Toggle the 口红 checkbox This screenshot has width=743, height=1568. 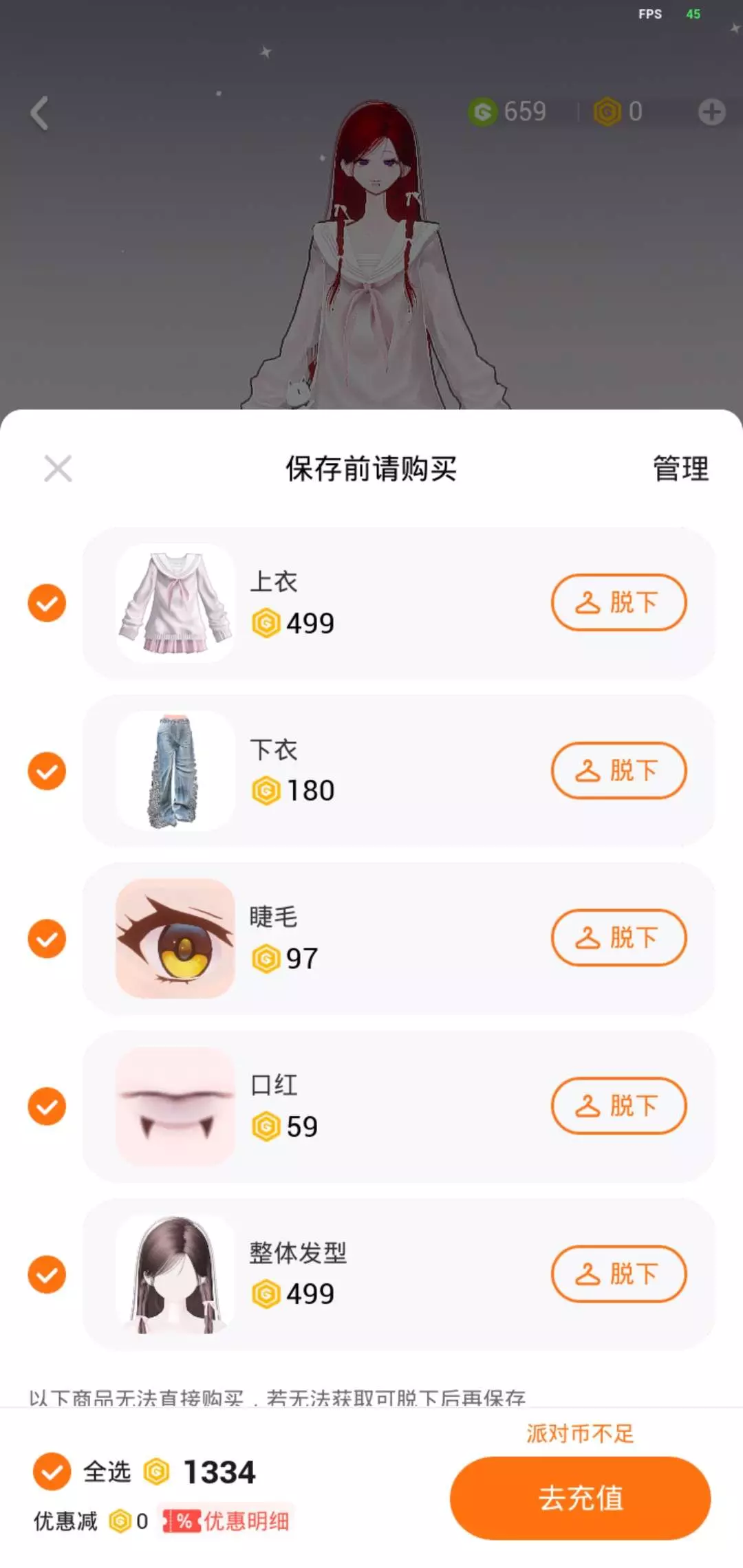click(x=47, y=1107)
